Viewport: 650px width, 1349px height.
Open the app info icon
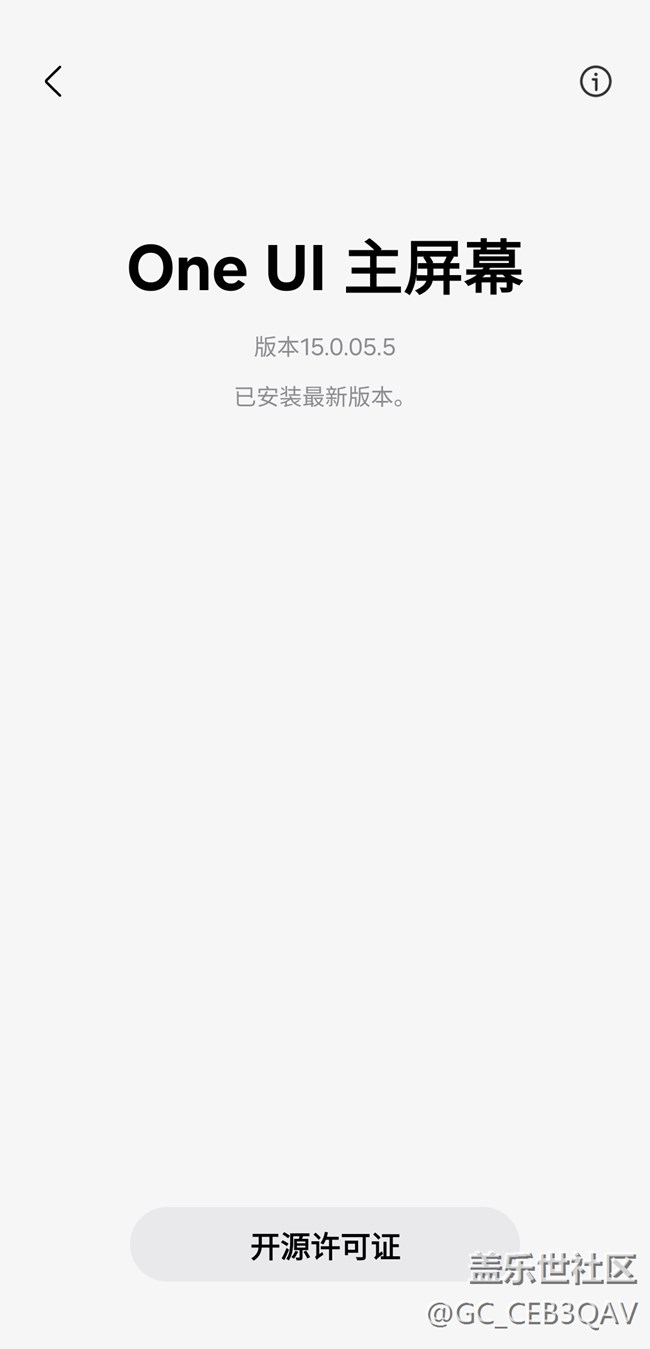(x=595, y=81)
